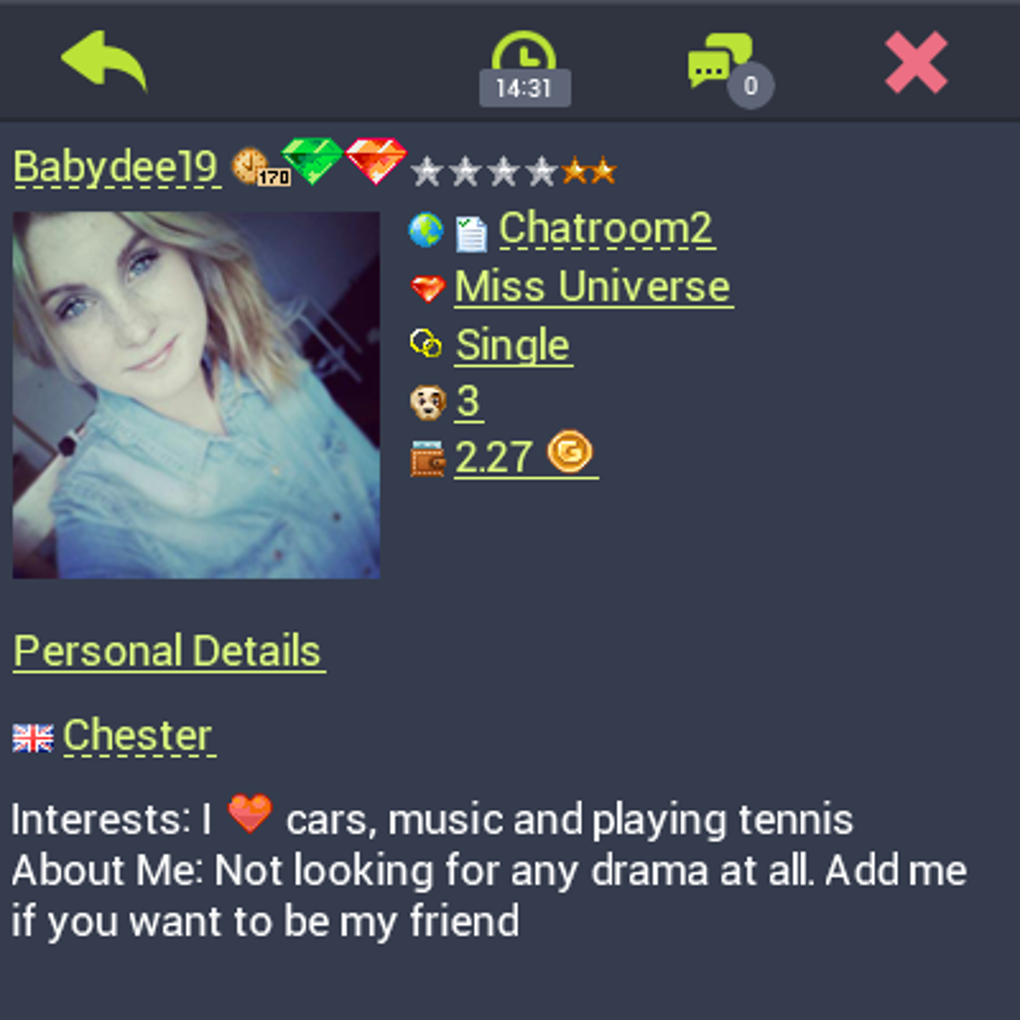Close the profile with the pink X
1020x1020 pixels.
click(x=916, y=63)
